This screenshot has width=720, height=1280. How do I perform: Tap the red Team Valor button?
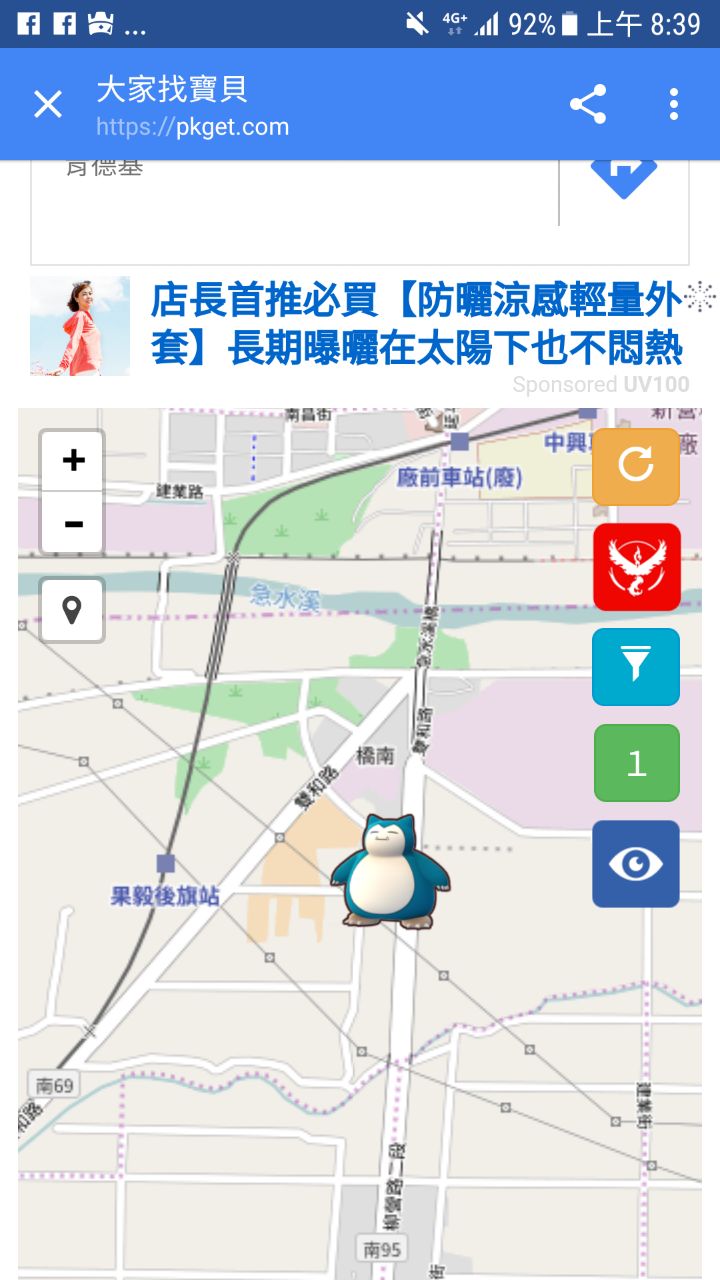(x=636, y=567)
